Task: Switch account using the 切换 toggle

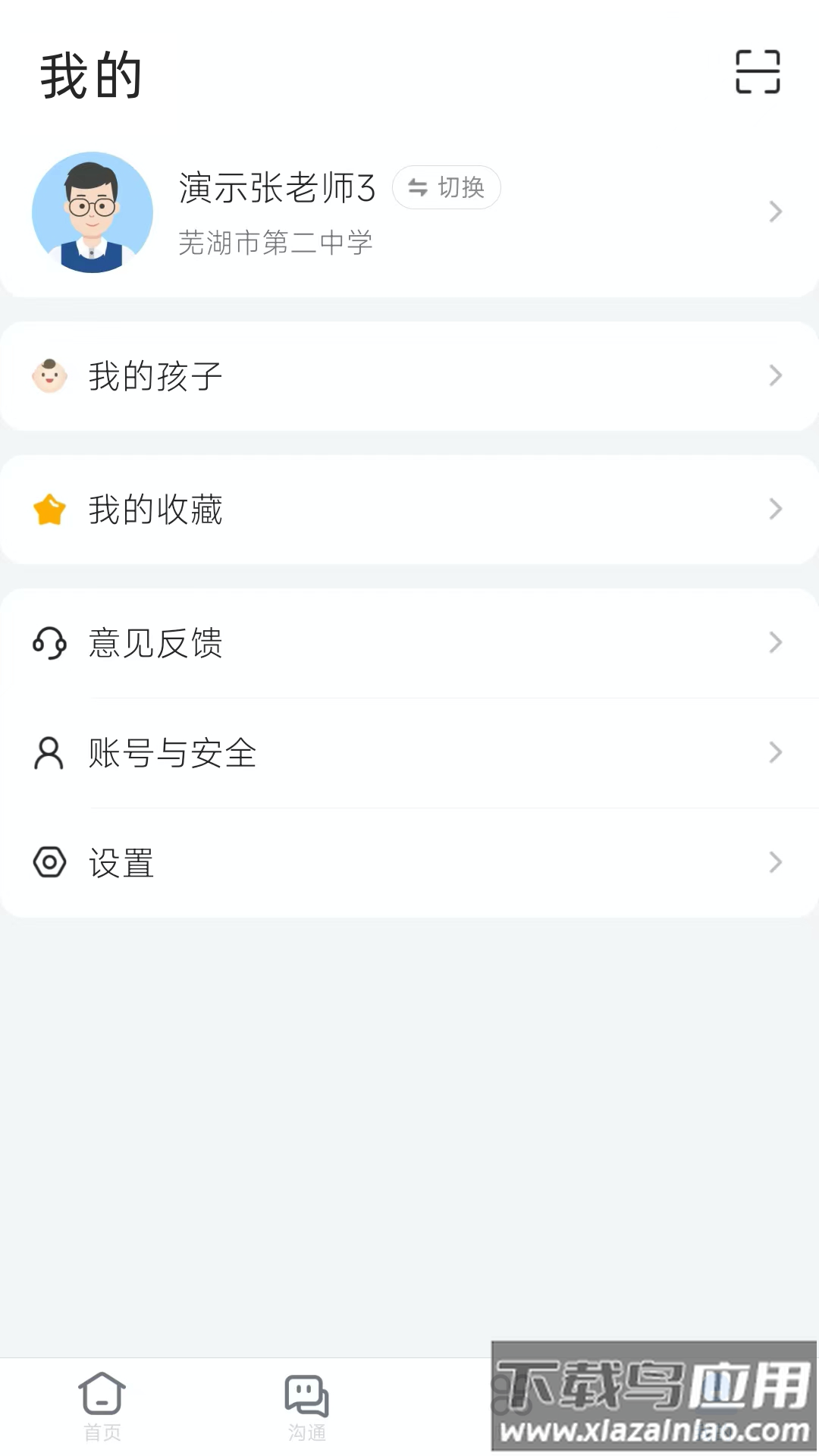Action: click(x=446, y=187)
